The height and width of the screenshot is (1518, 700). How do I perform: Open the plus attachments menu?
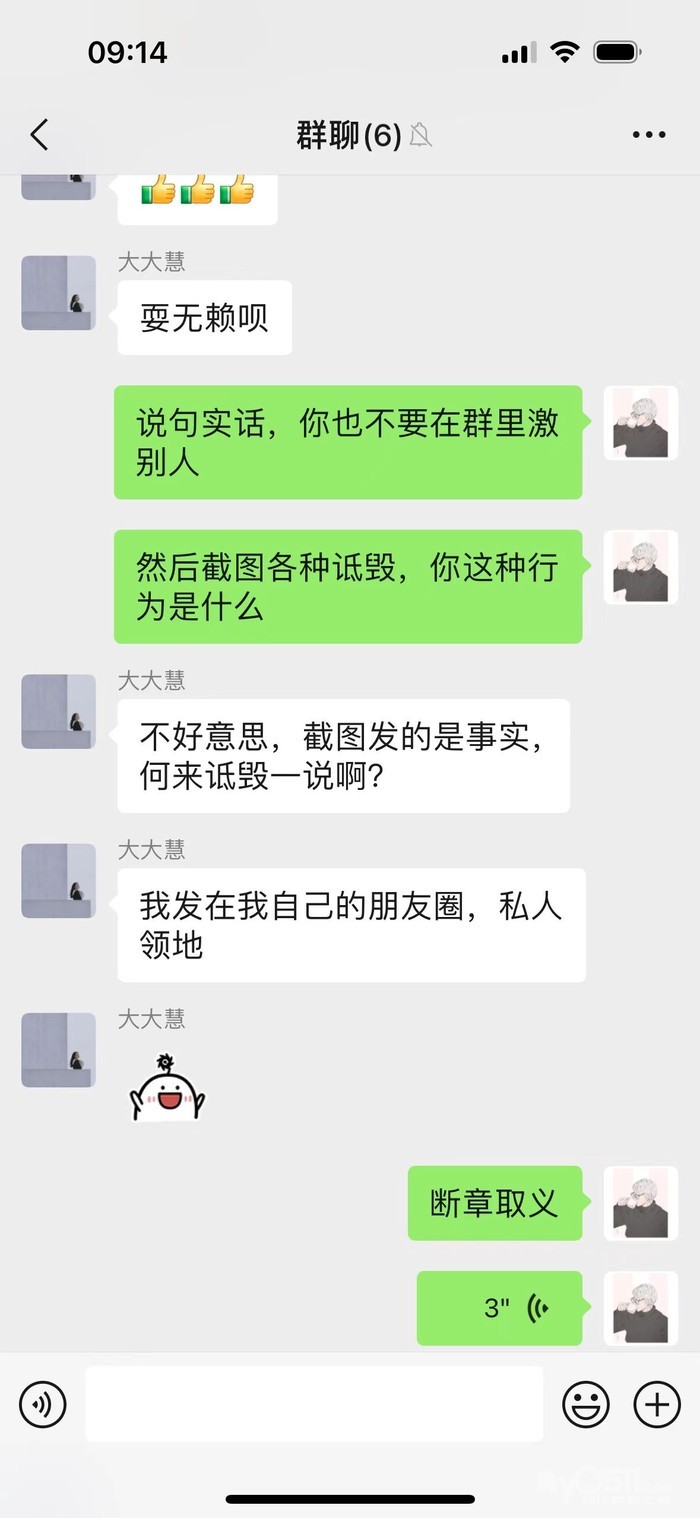click(657, 1404)
